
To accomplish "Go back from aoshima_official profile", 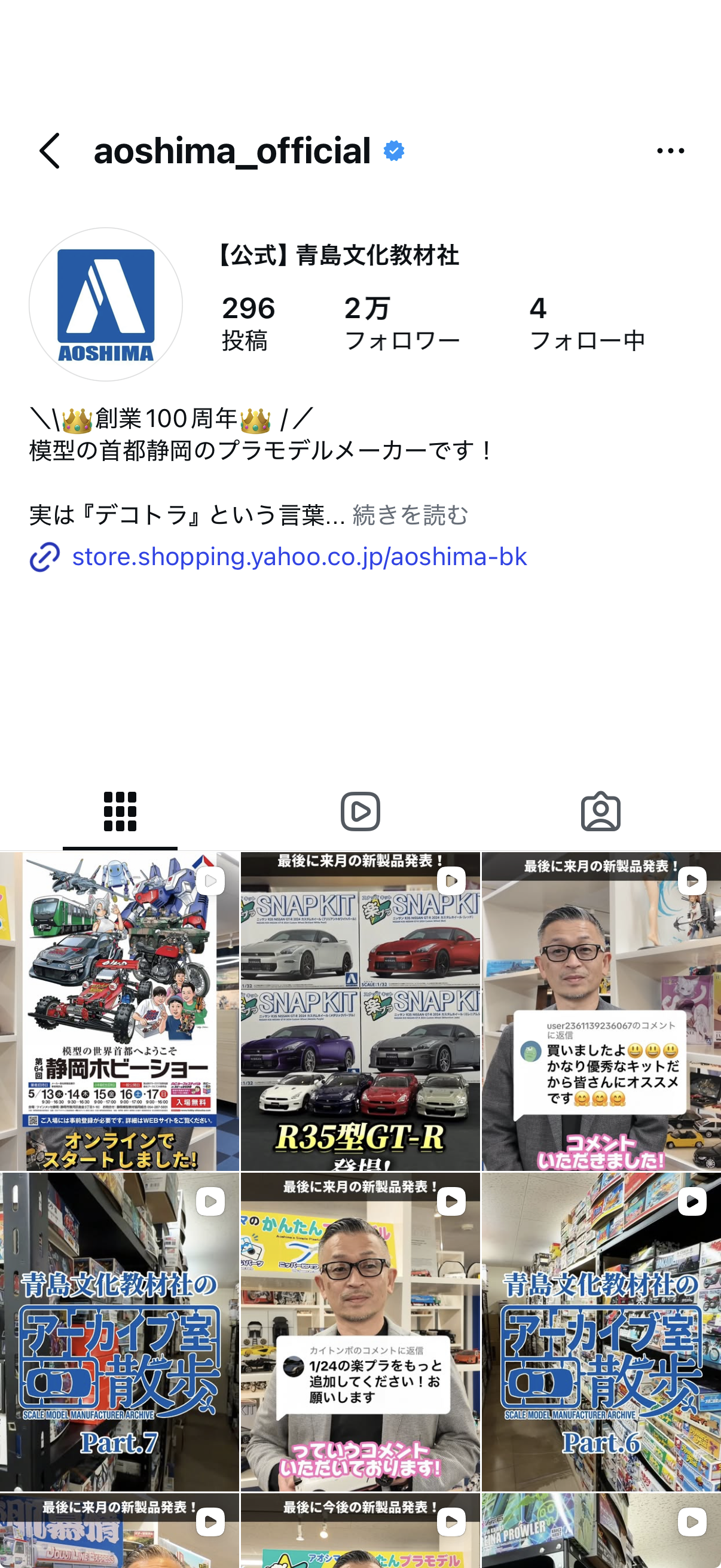I will point(50,151).
